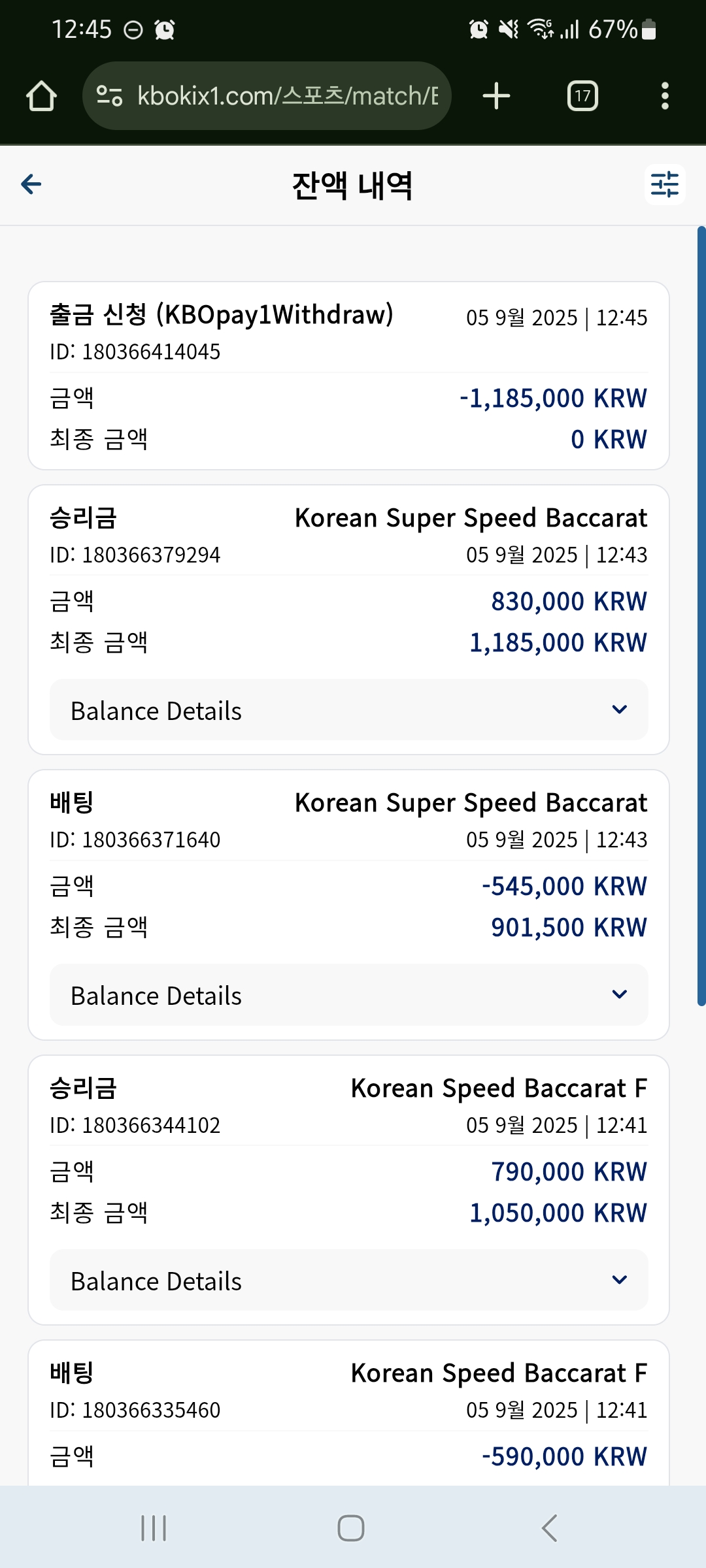Tap the browser home button
This screenshot has height=1568, width=706.
pos(42,96)
